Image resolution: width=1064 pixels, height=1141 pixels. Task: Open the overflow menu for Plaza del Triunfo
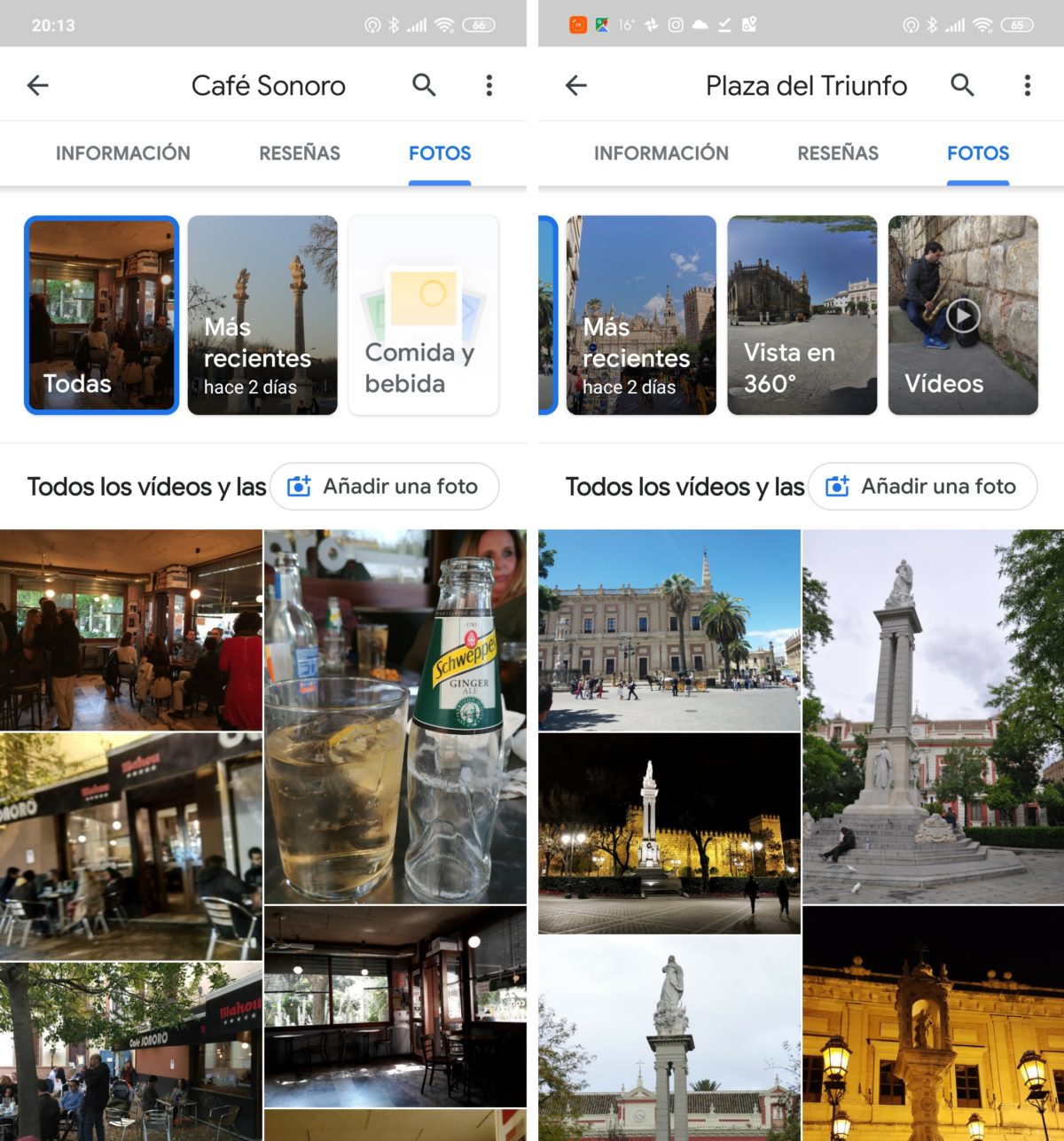1026,84
